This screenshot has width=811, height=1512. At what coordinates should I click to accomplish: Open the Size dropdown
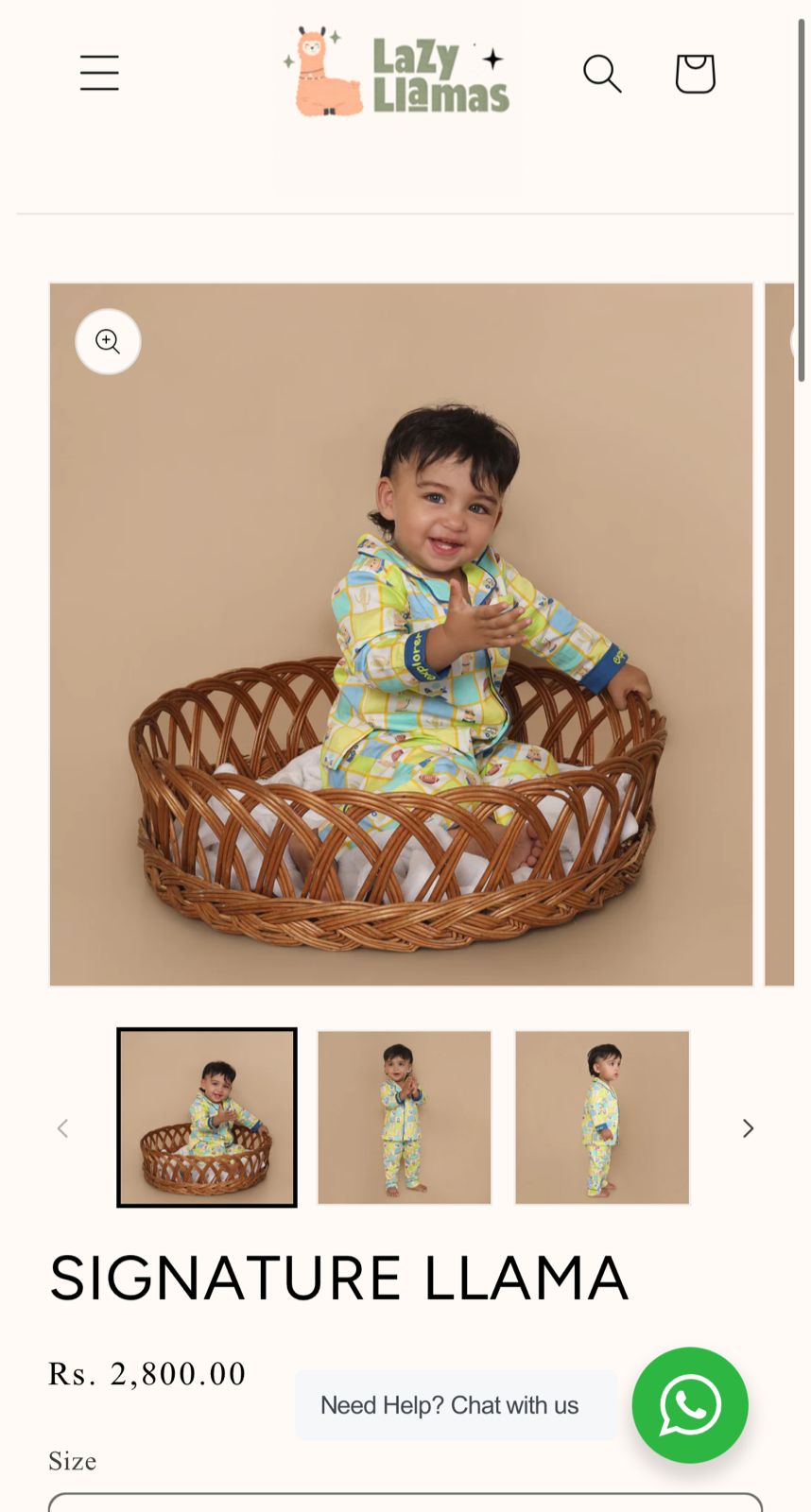click(x=405, y=1502)
